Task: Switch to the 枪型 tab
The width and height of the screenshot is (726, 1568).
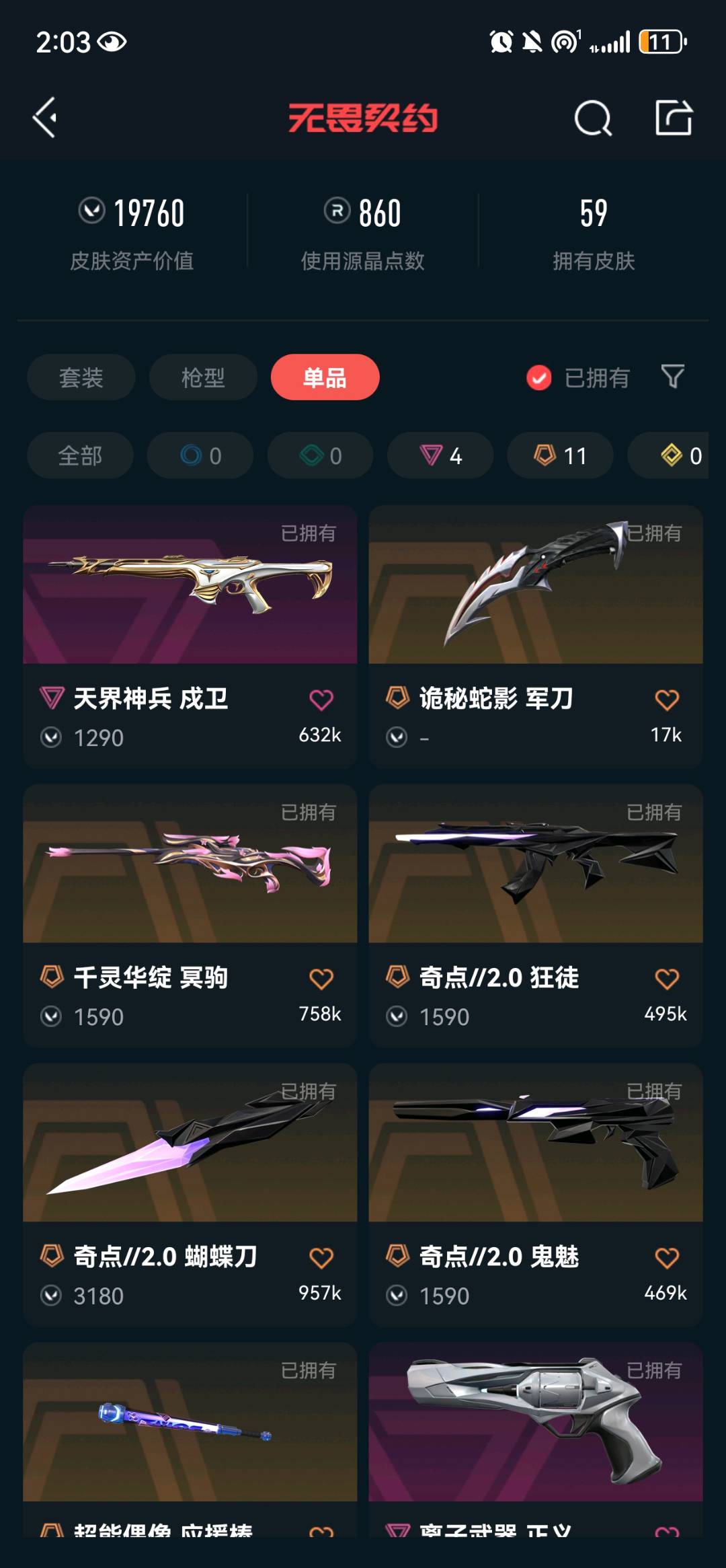Action: pyautogui.click(x=203, y=377)
